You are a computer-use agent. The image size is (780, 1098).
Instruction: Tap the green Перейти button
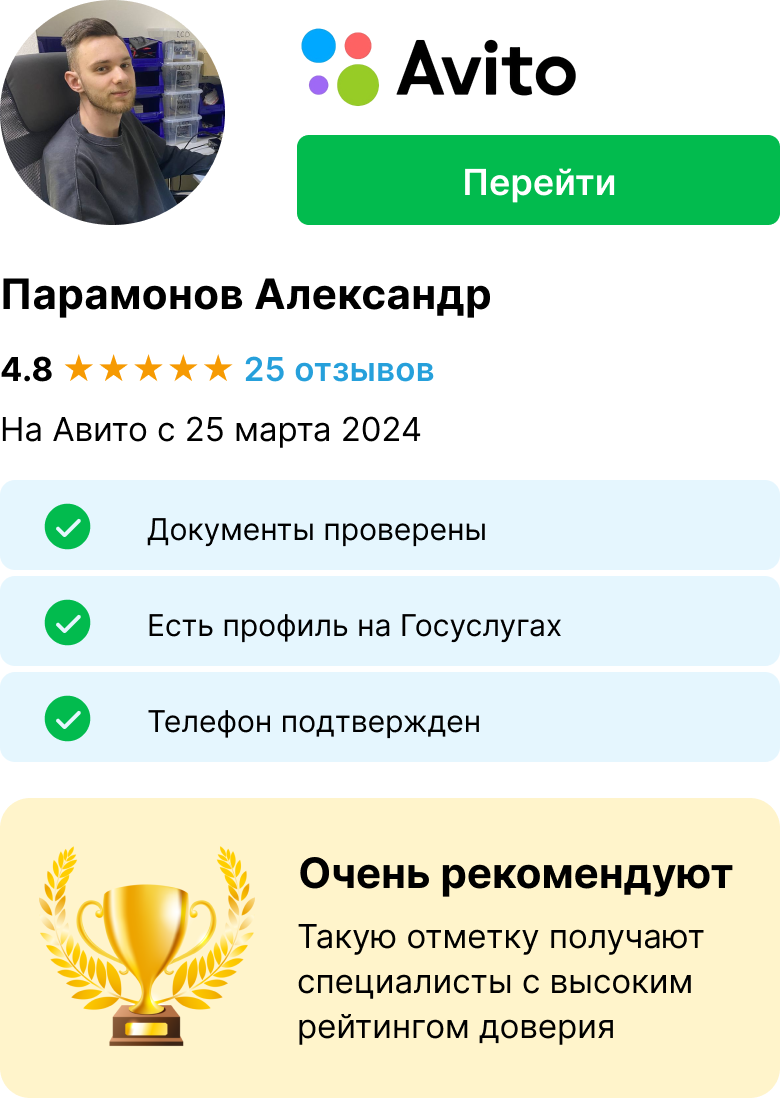pos(538,182)
